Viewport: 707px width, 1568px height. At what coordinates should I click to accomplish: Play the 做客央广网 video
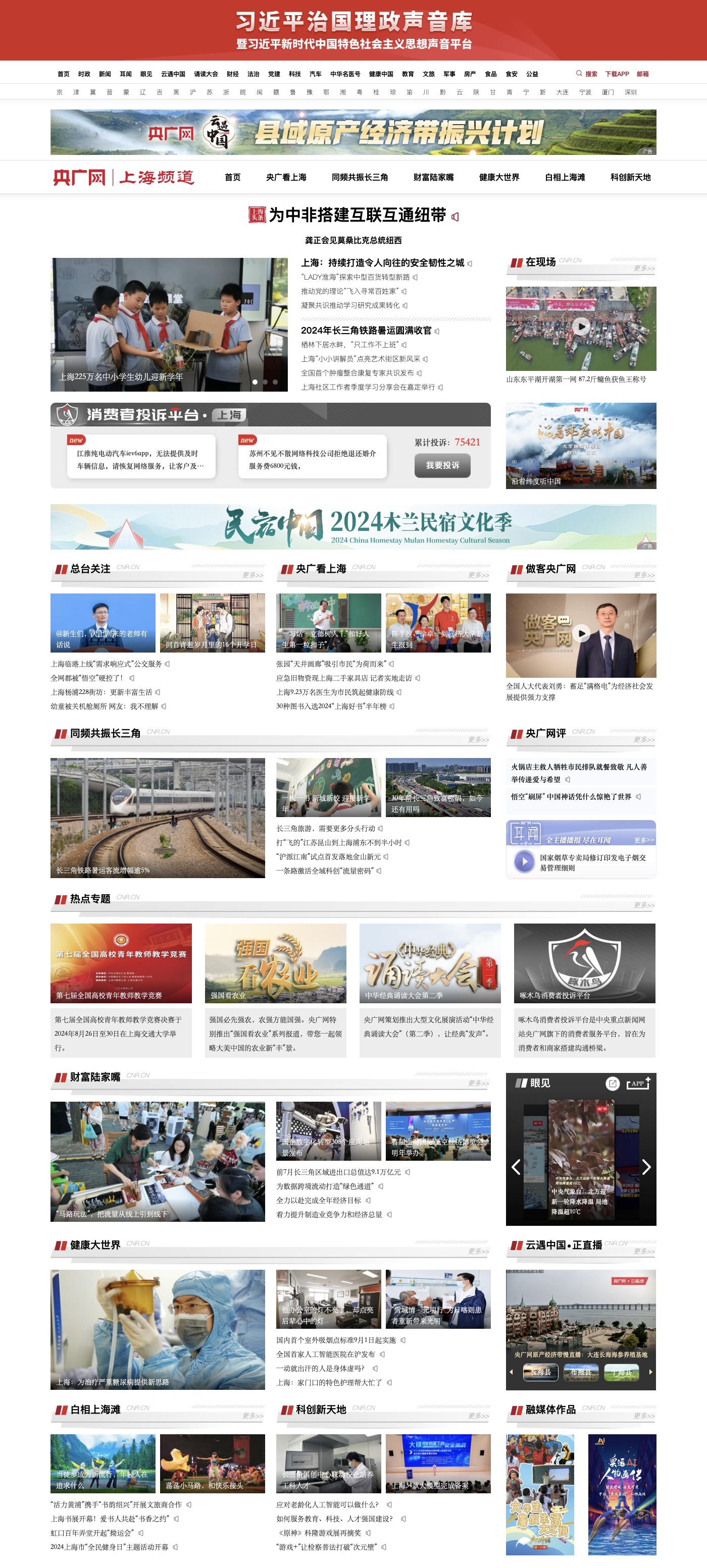[x=581, y=633]
